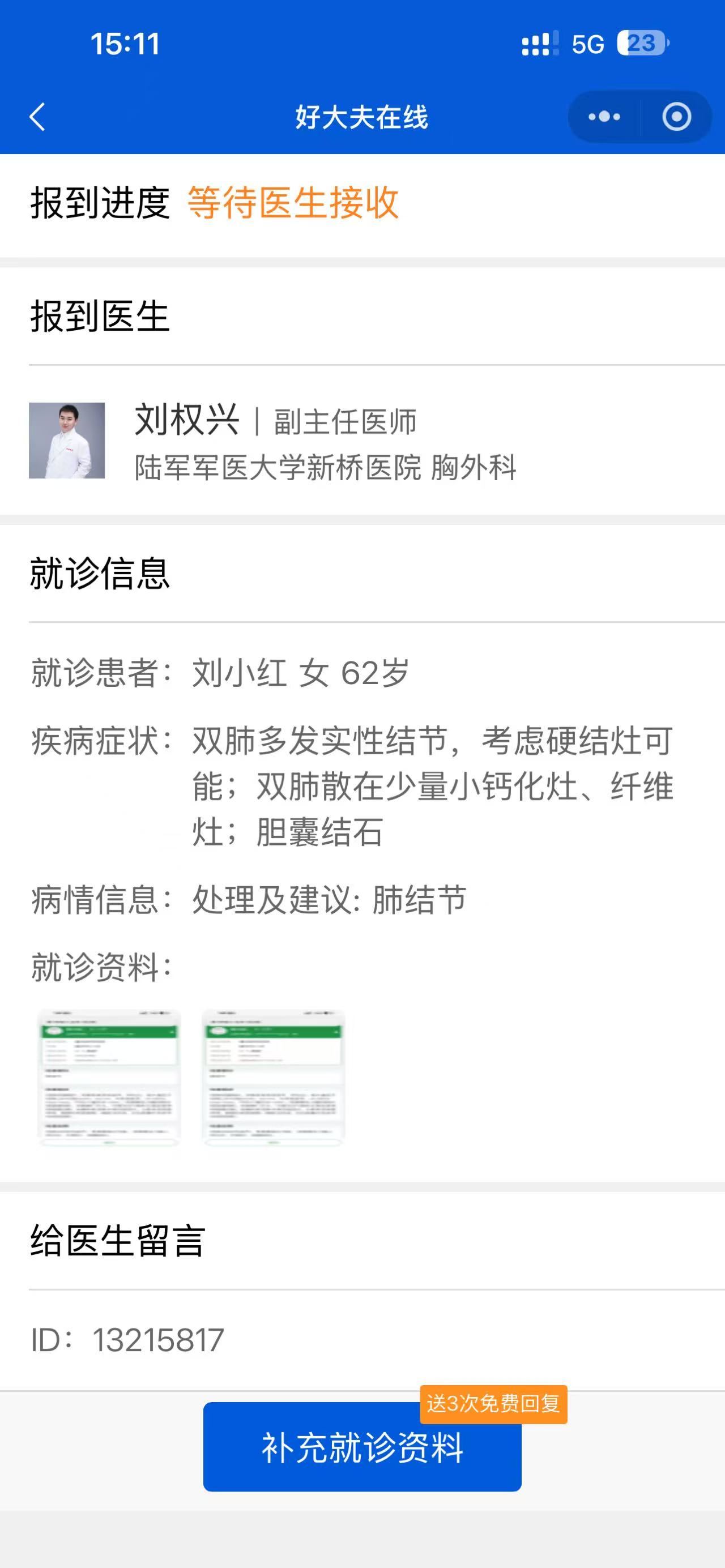Go back using the header arrow
Image resolution: width=725 pixels, height=1568 pixels.
(x=38, y=116)
